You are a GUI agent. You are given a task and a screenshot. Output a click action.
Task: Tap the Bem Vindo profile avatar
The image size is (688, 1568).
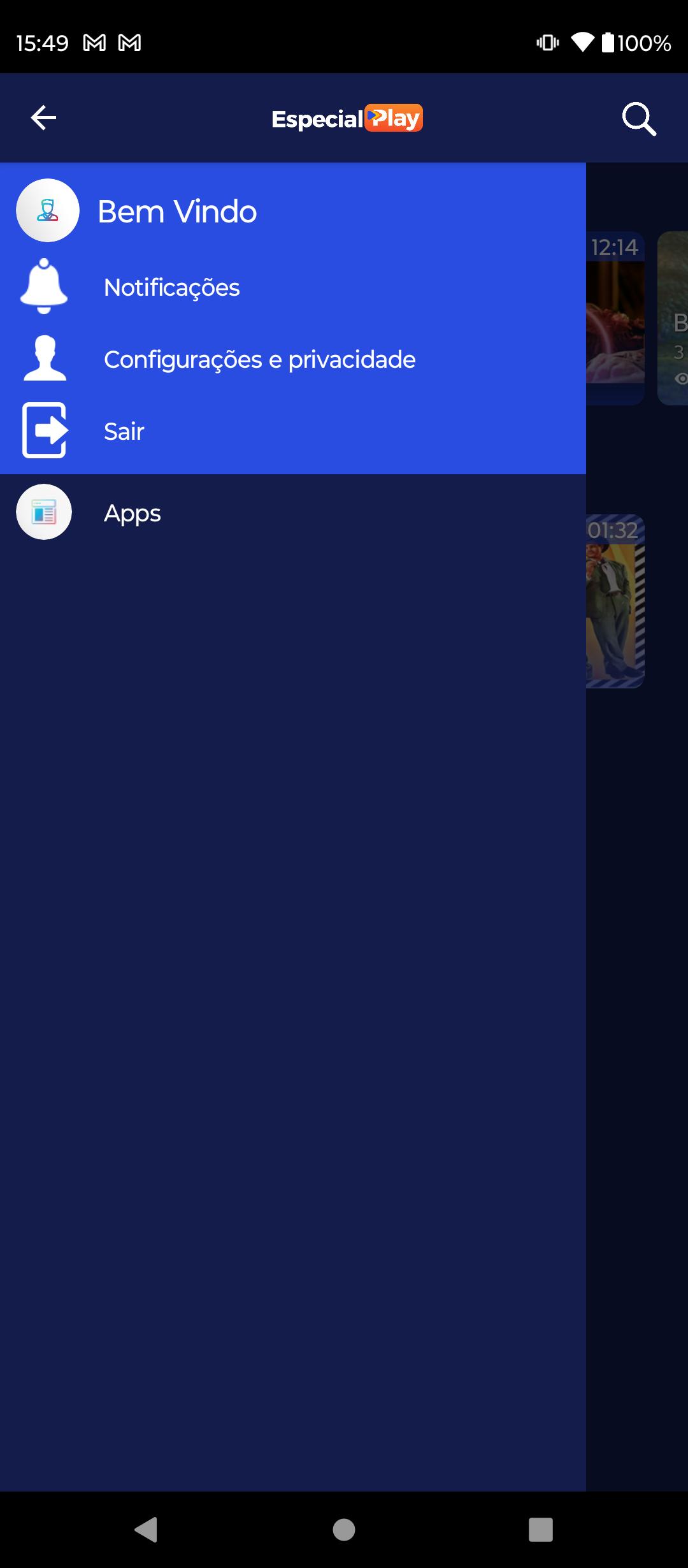pyautogui.click(x=48, y=210)
